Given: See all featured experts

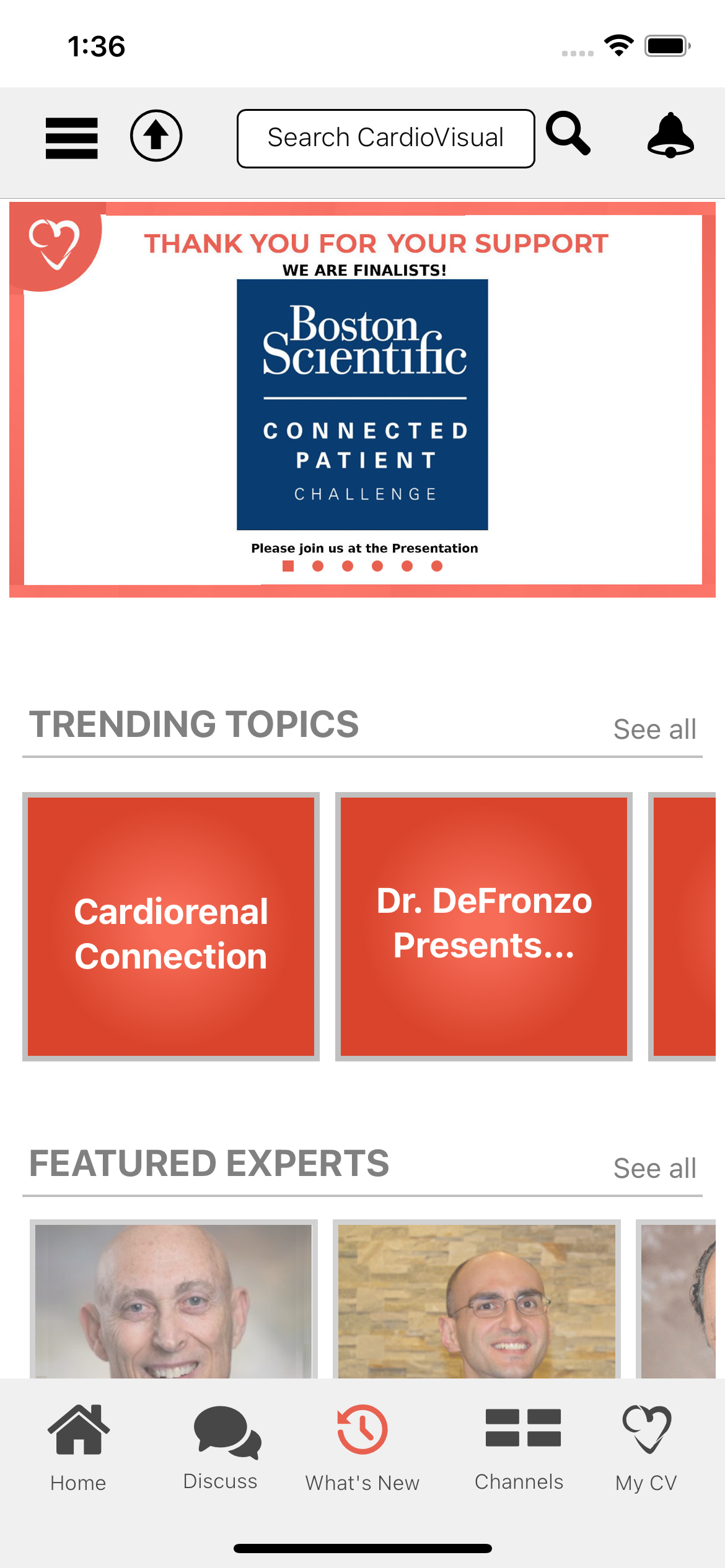Looking at the screenshot, I should tap(654, 1169).
